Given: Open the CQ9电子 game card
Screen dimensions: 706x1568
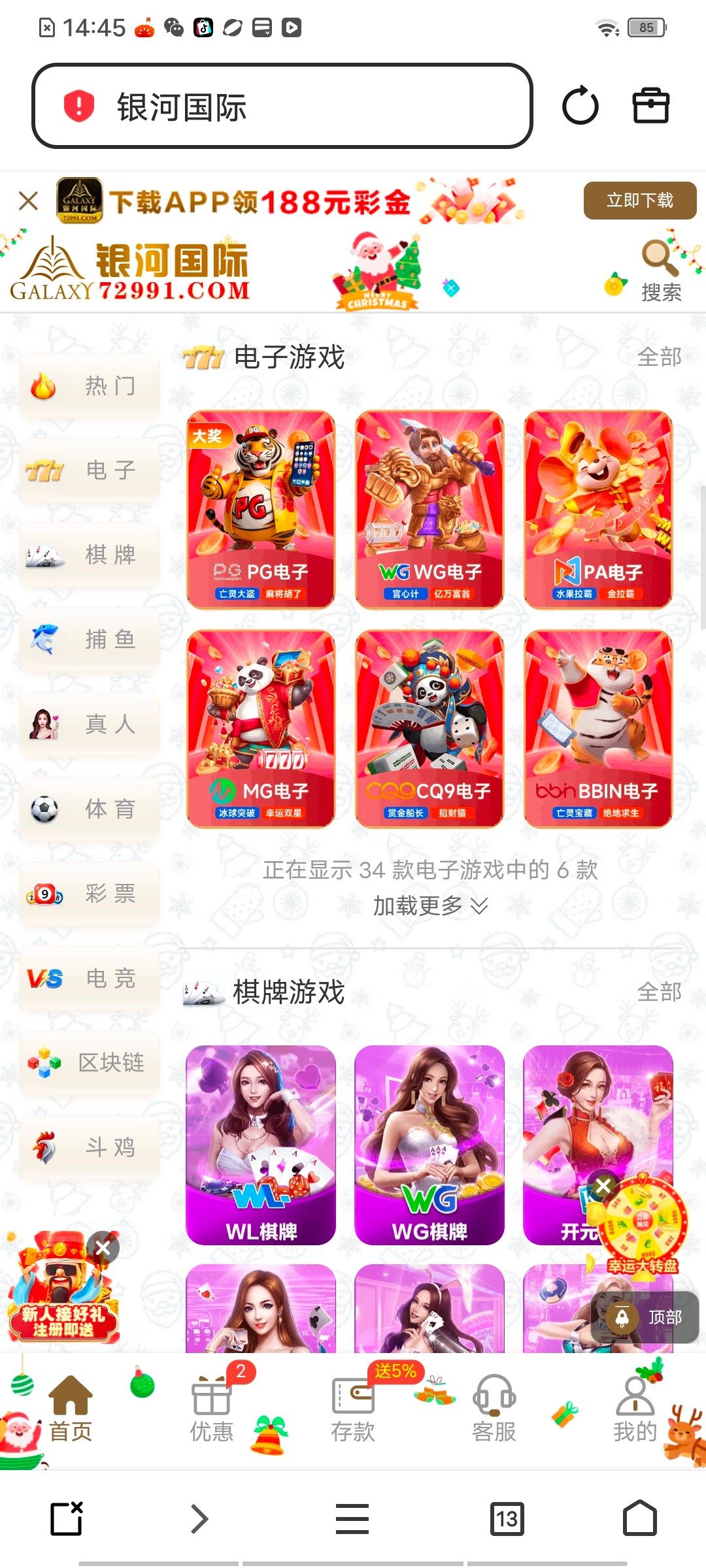Looking at the screenshot, I should (429, 728).
